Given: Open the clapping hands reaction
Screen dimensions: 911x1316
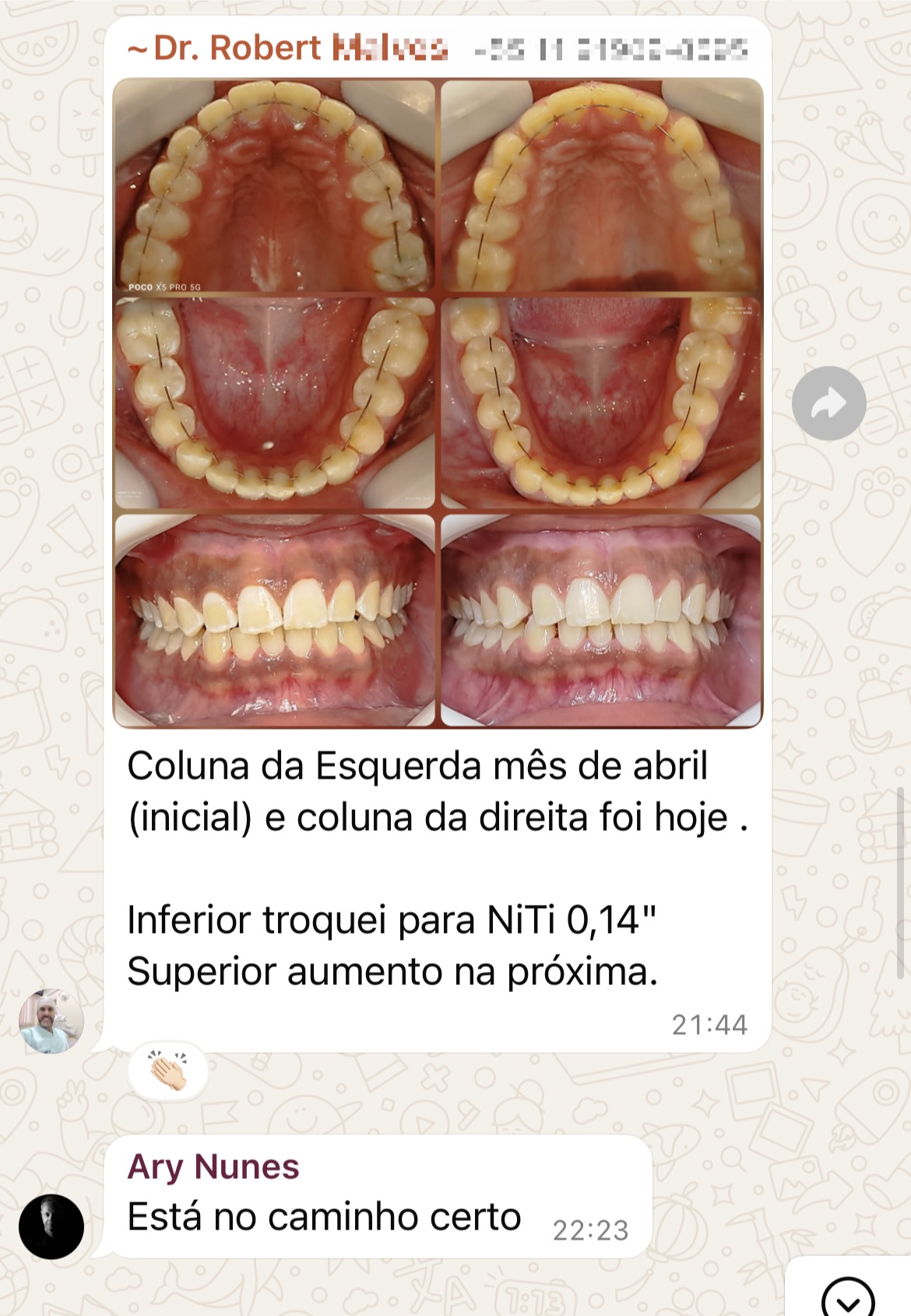Looking at the screenshot, I should coord(168,1070).
